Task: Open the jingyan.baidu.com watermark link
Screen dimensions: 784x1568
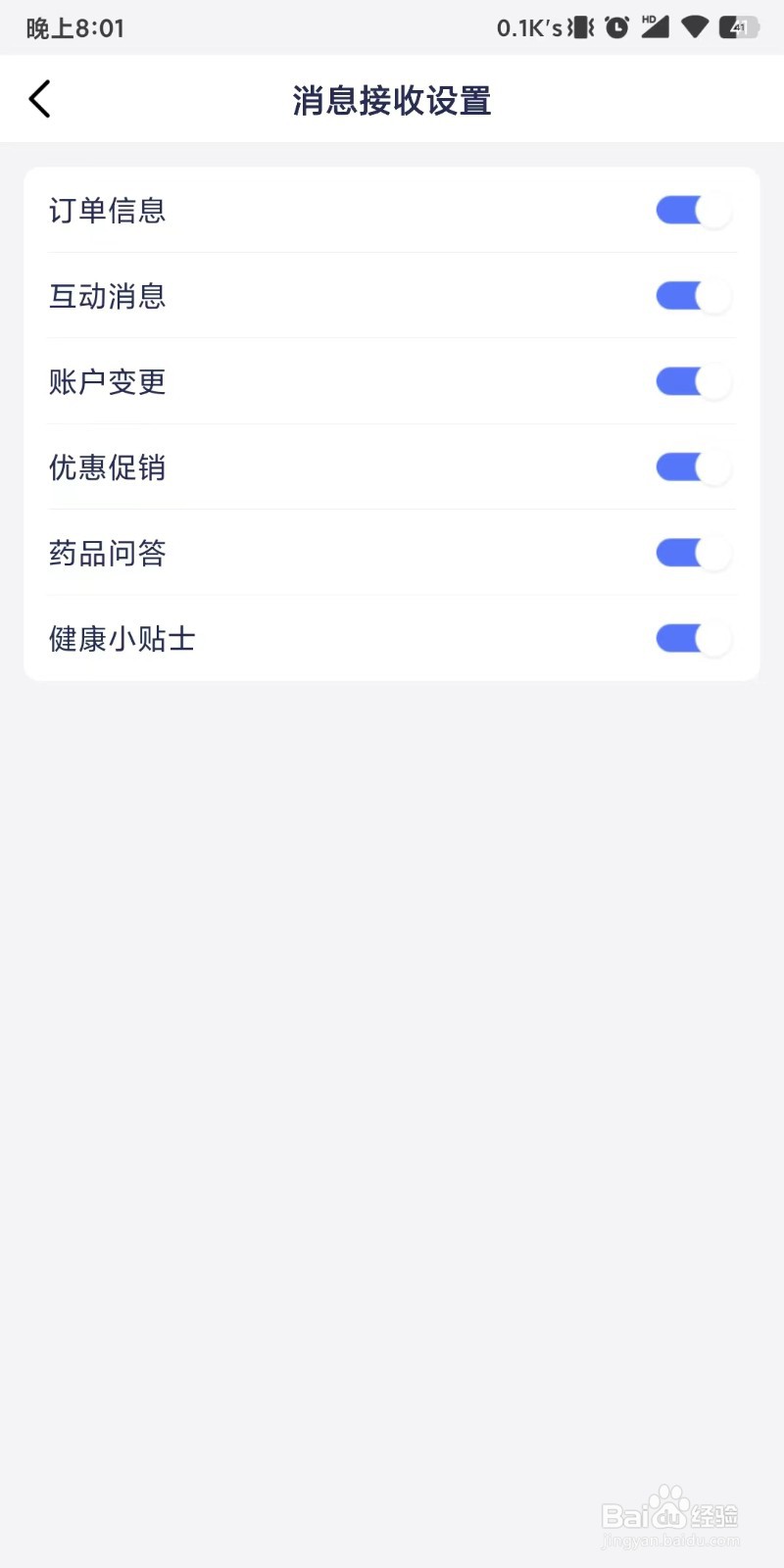Action: coord(669,1542)
